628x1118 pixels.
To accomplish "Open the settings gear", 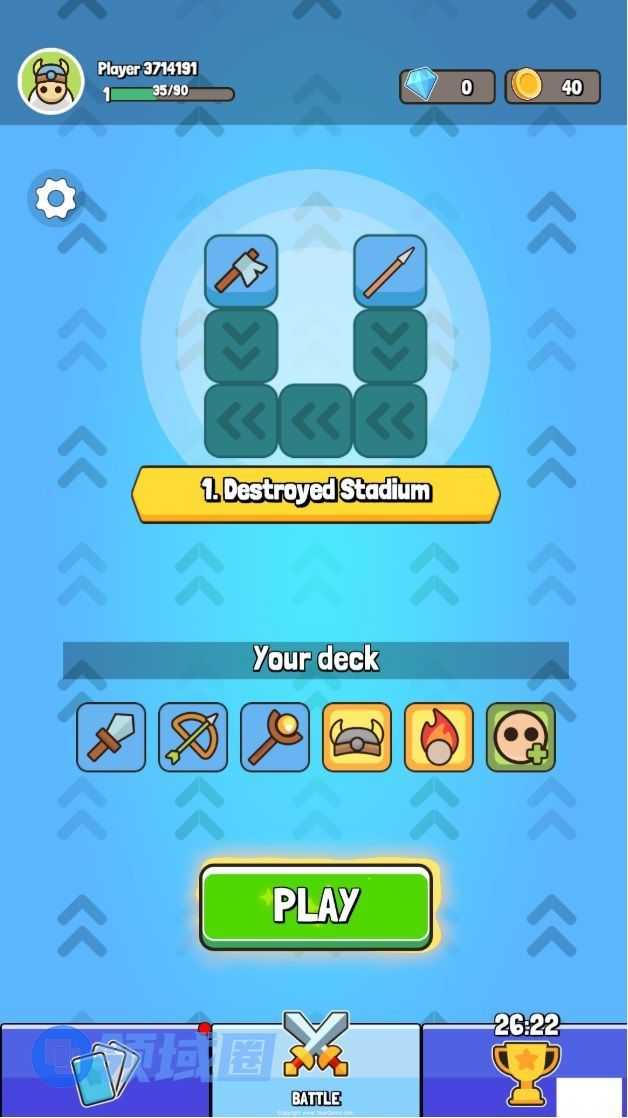I will coord(56,199).
